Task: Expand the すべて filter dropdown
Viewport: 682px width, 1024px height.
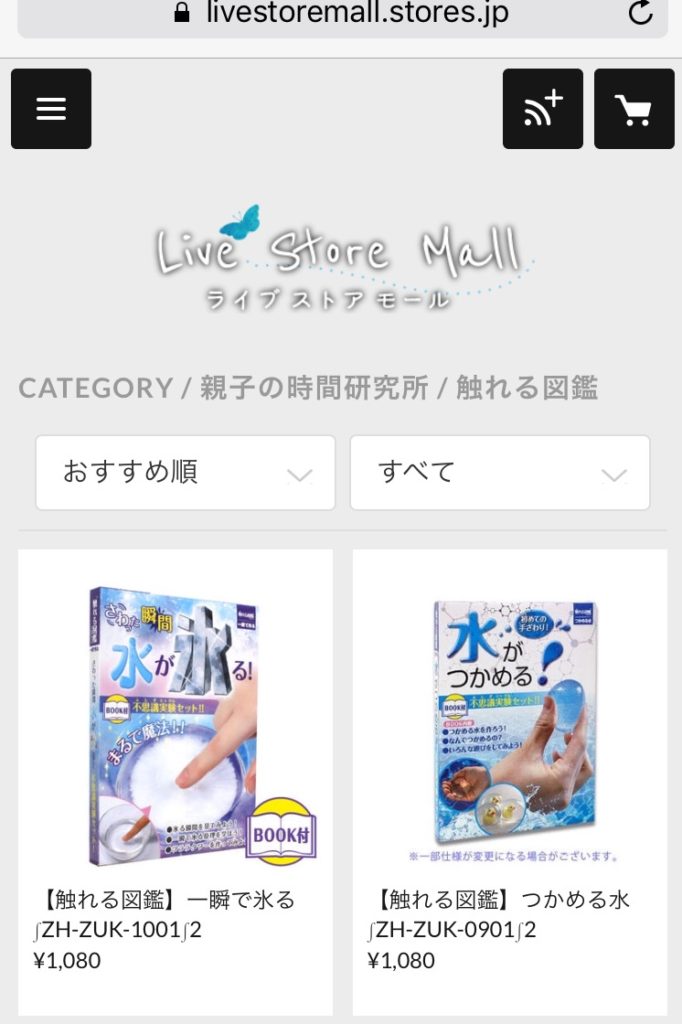Action: [x=499, y=472]
